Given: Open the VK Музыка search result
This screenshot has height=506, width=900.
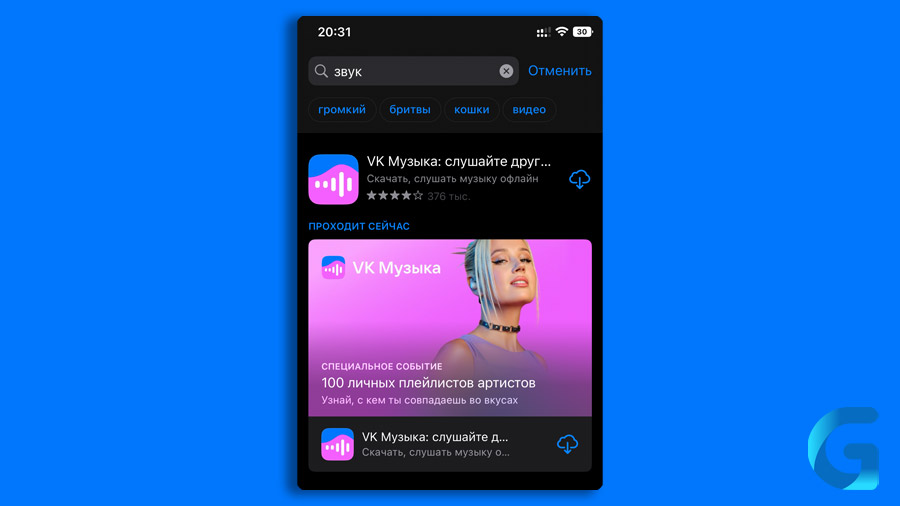Looking at the screenshot, I should coord(440,178).
